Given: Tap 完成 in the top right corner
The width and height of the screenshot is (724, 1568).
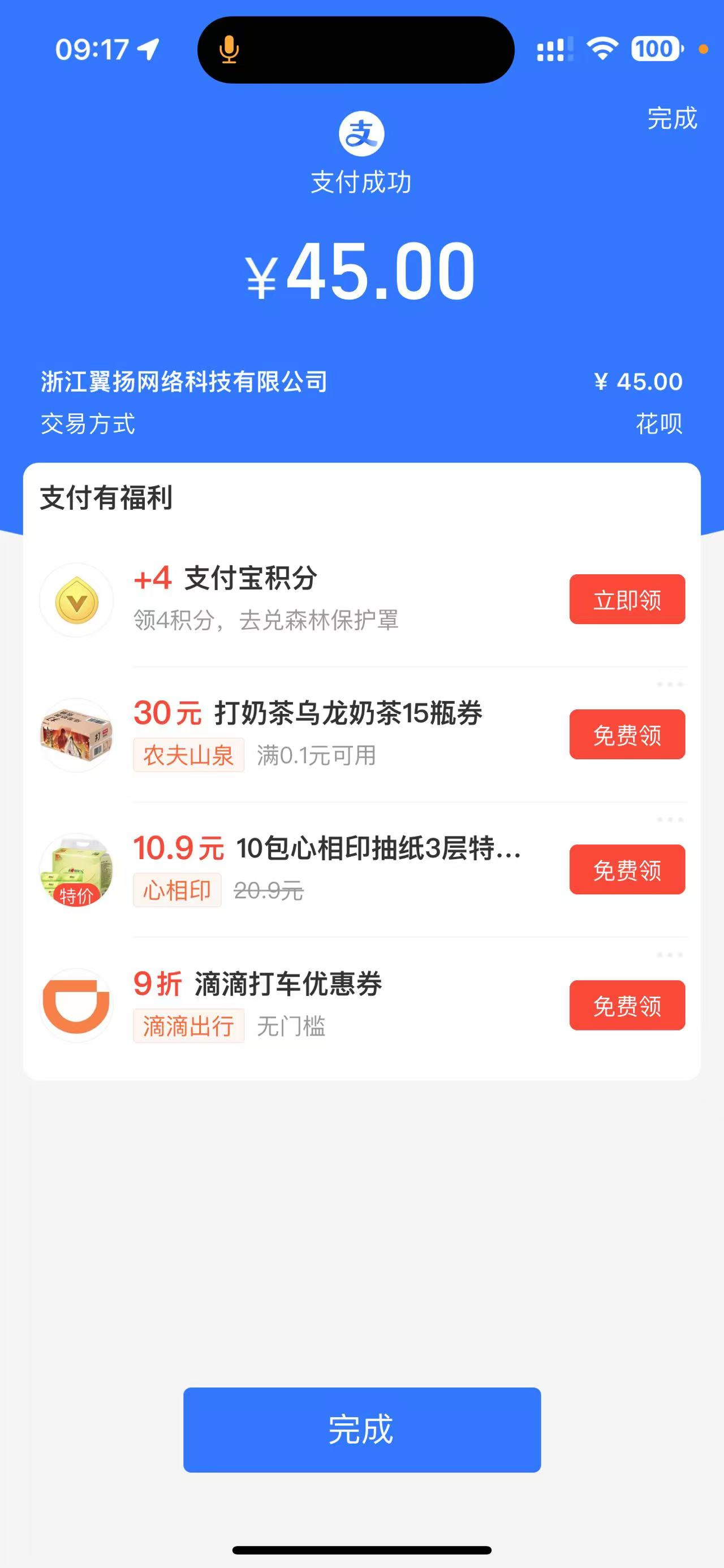Looking at the screenshot, I should click(671, 118).
